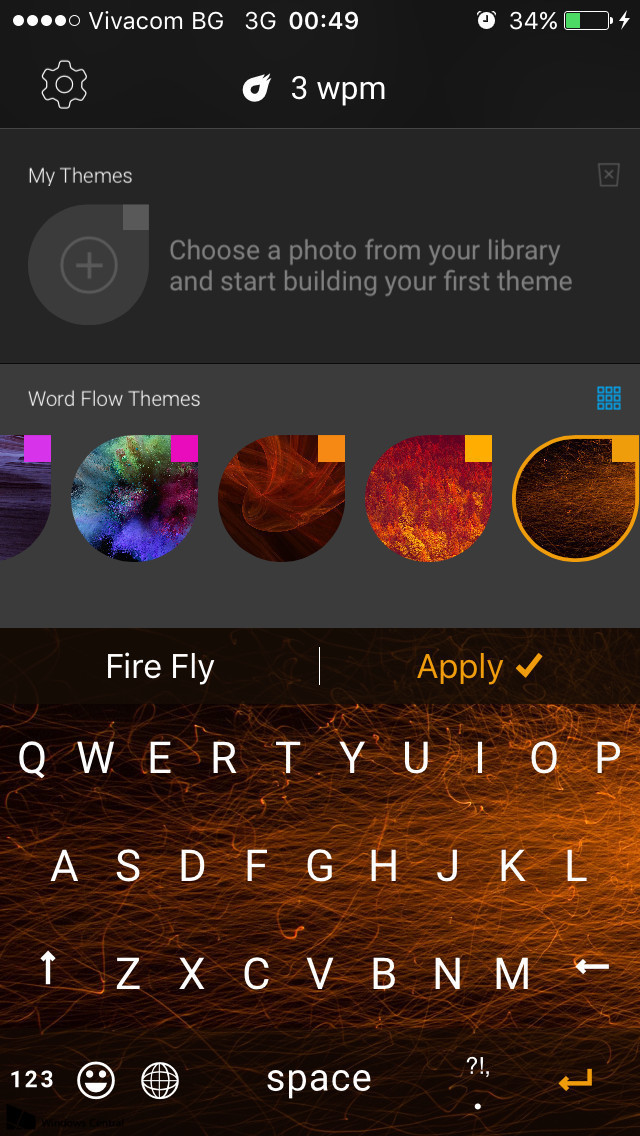This screenshot has width=640, height=1136.
Task: Tap the Q key
Action: (x=32, y=759)
